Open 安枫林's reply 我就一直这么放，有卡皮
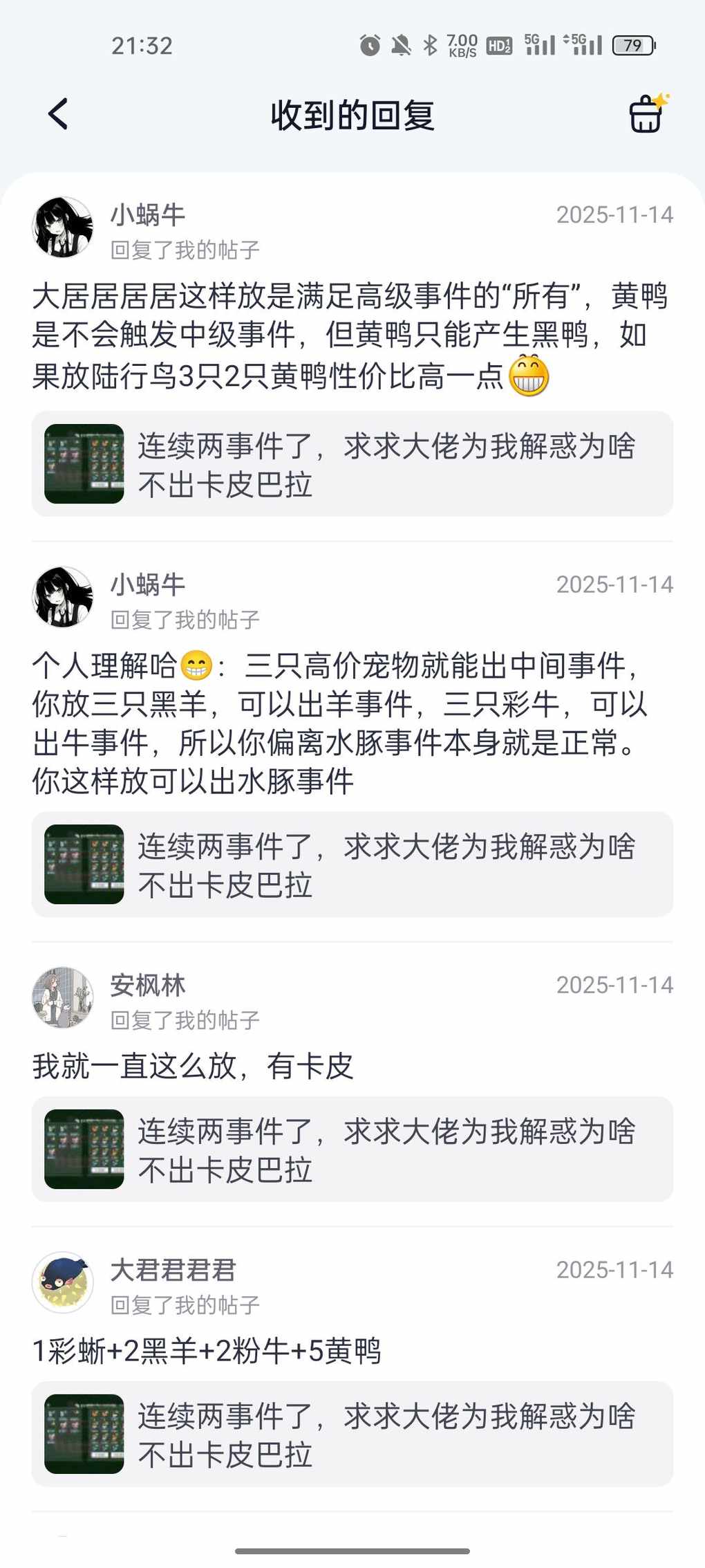This screenshot has height=1568, width=705. tap(194, 1066)
